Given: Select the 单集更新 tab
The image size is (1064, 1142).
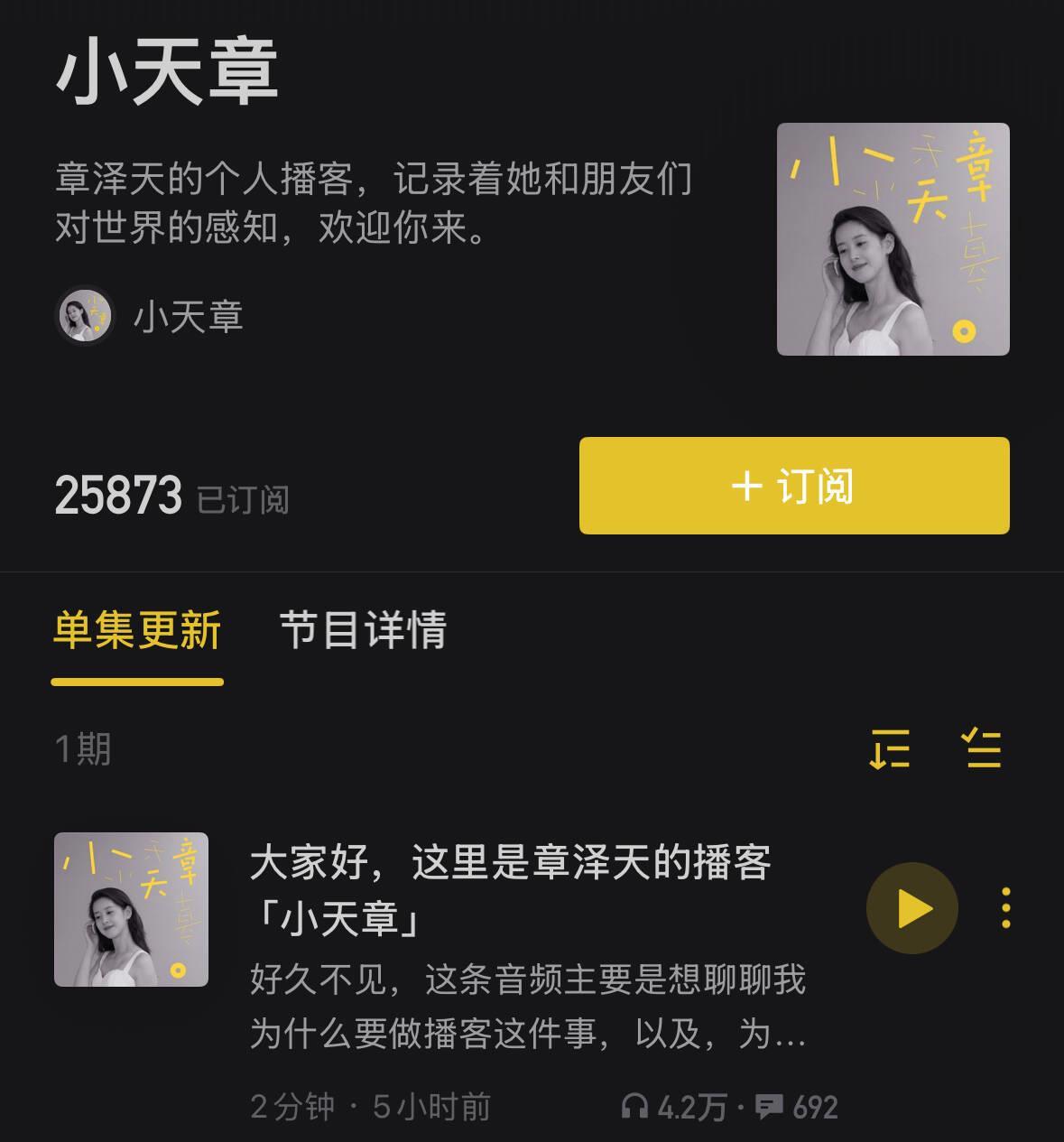Looking at the screenshot, I should click(139, 633).
